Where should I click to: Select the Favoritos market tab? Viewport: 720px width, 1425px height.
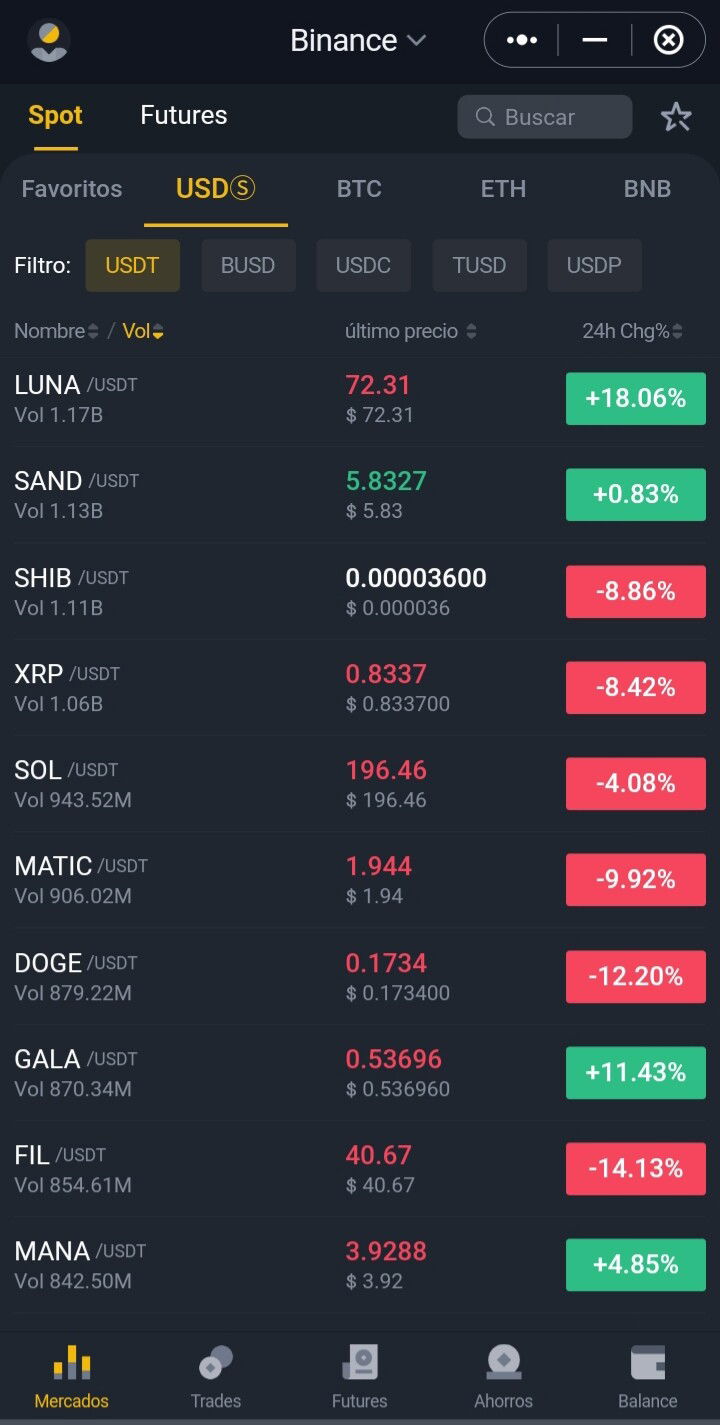72,189
